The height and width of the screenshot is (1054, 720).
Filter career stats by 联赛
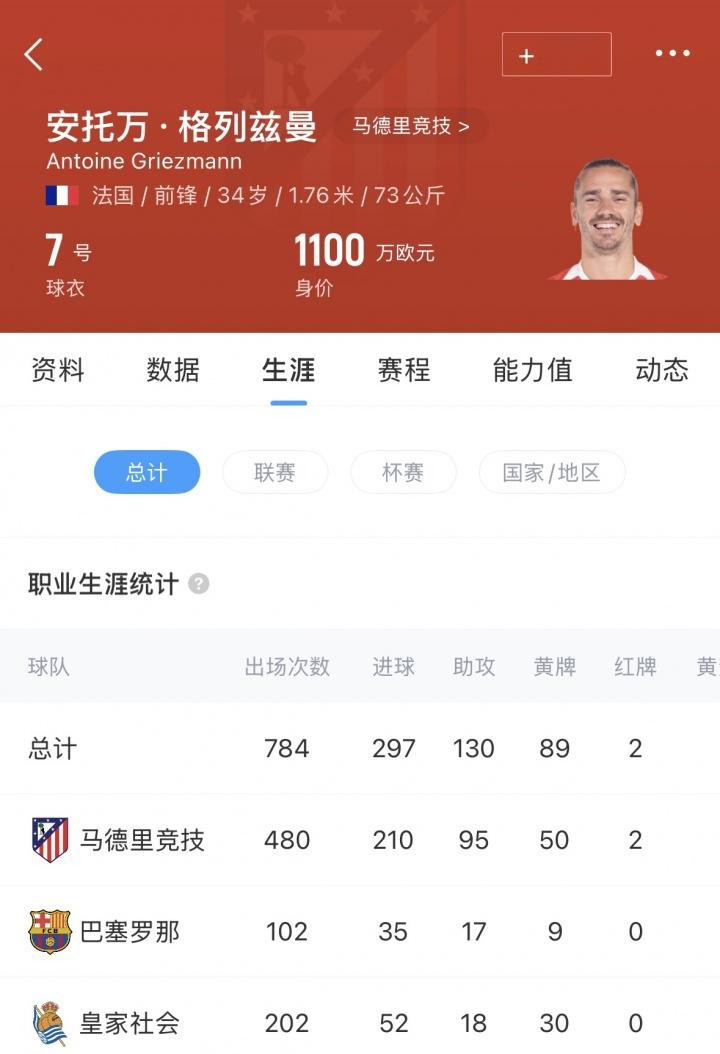275,472
